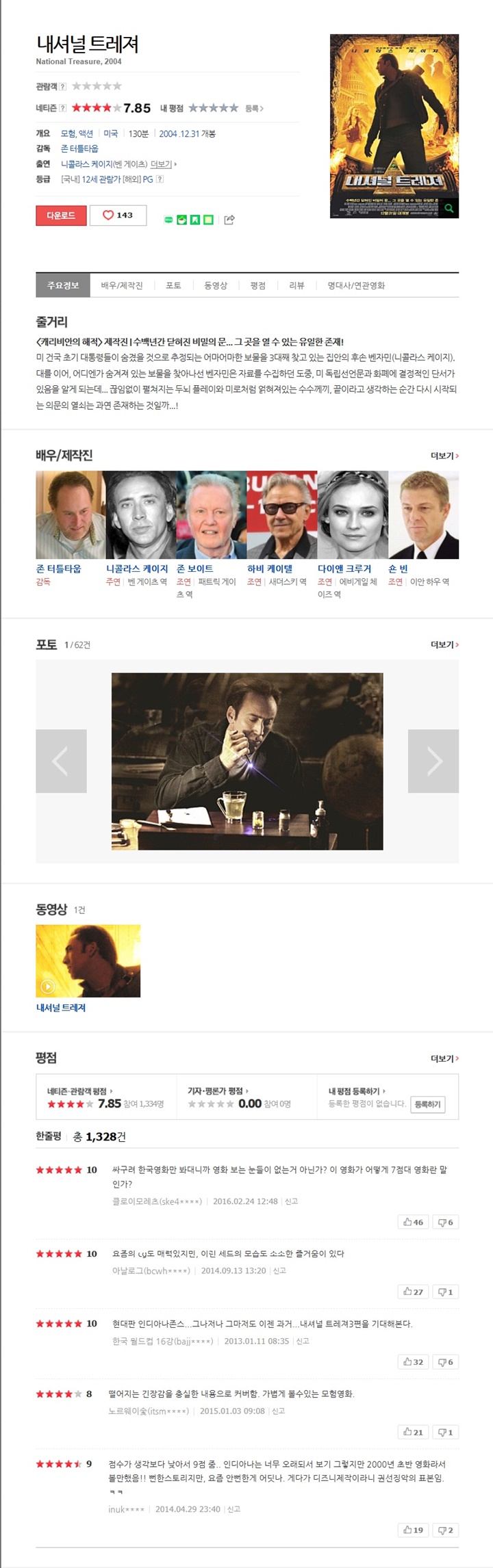
Task: Expand cast list via 더보기 next to 니콜라스 케이지
Action: pyautogui.click(x=162, y=164)
